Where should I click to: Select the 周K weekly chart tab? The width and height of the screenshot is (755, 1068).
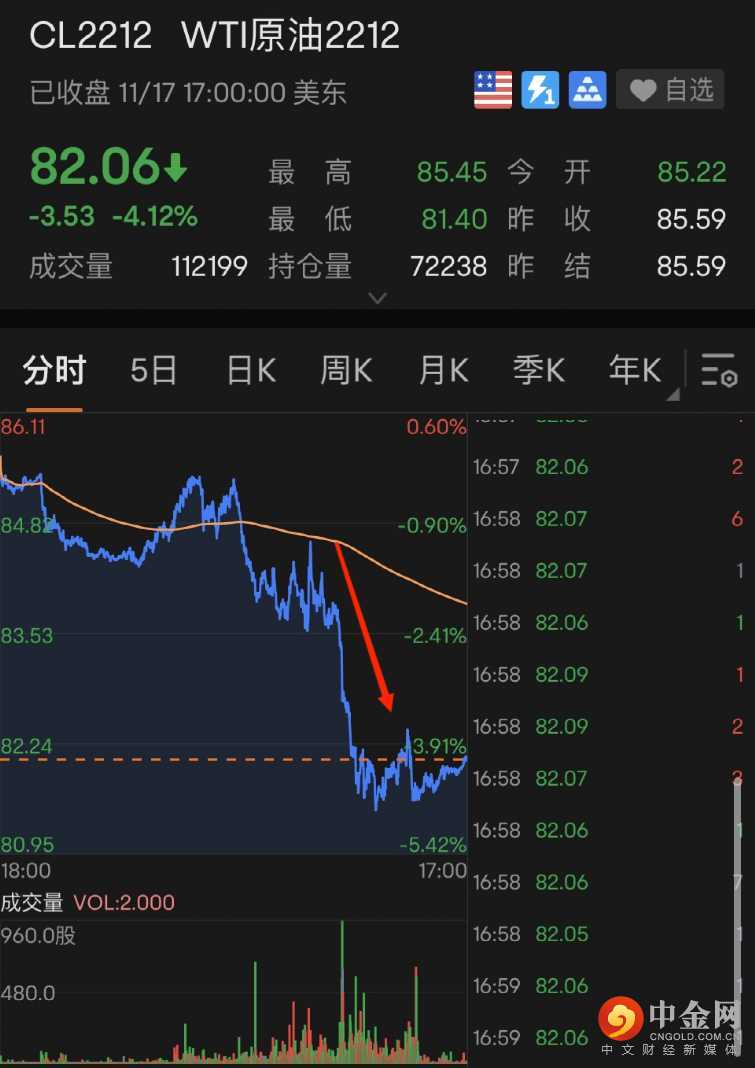coord(346,371)
